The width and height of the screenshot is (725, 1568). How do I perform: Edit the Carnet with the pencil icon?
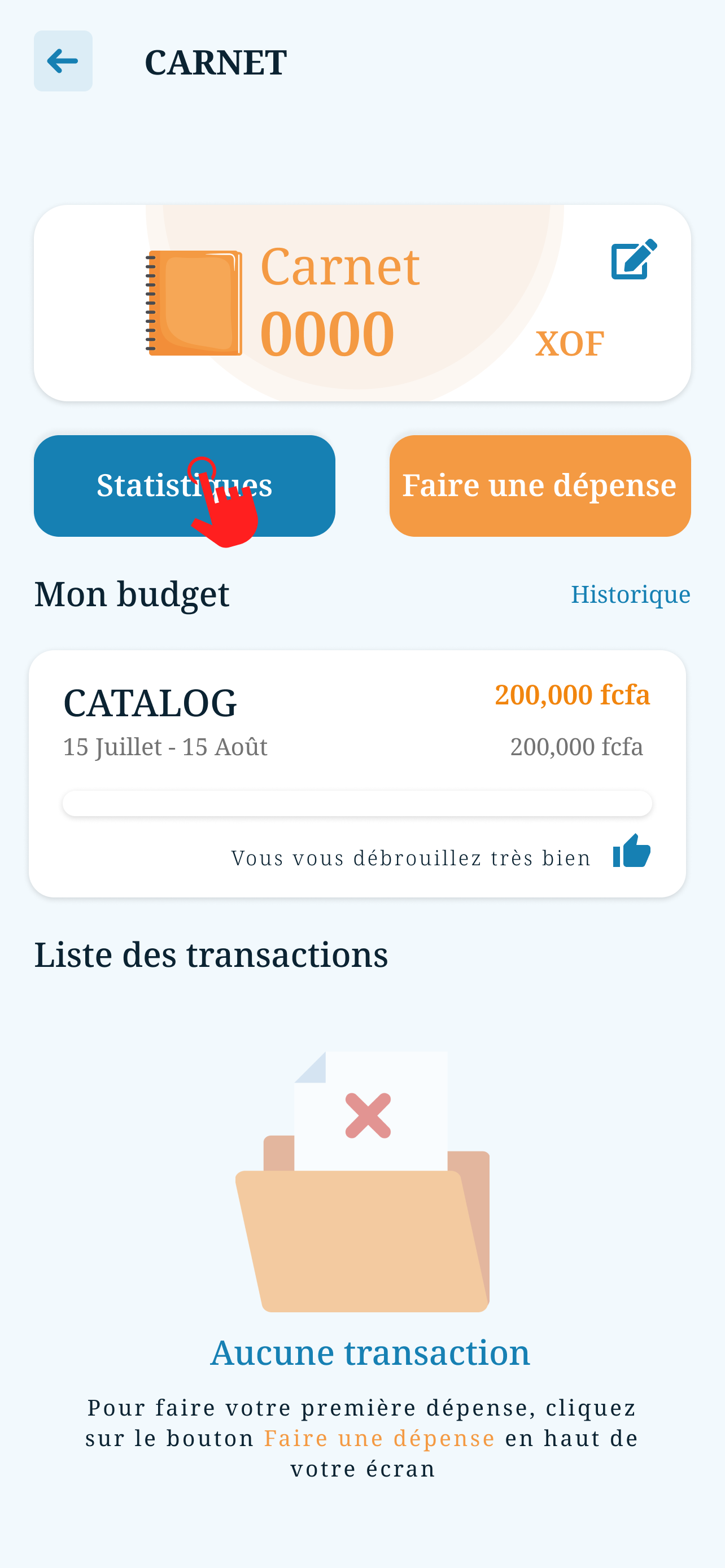[634, 259]
